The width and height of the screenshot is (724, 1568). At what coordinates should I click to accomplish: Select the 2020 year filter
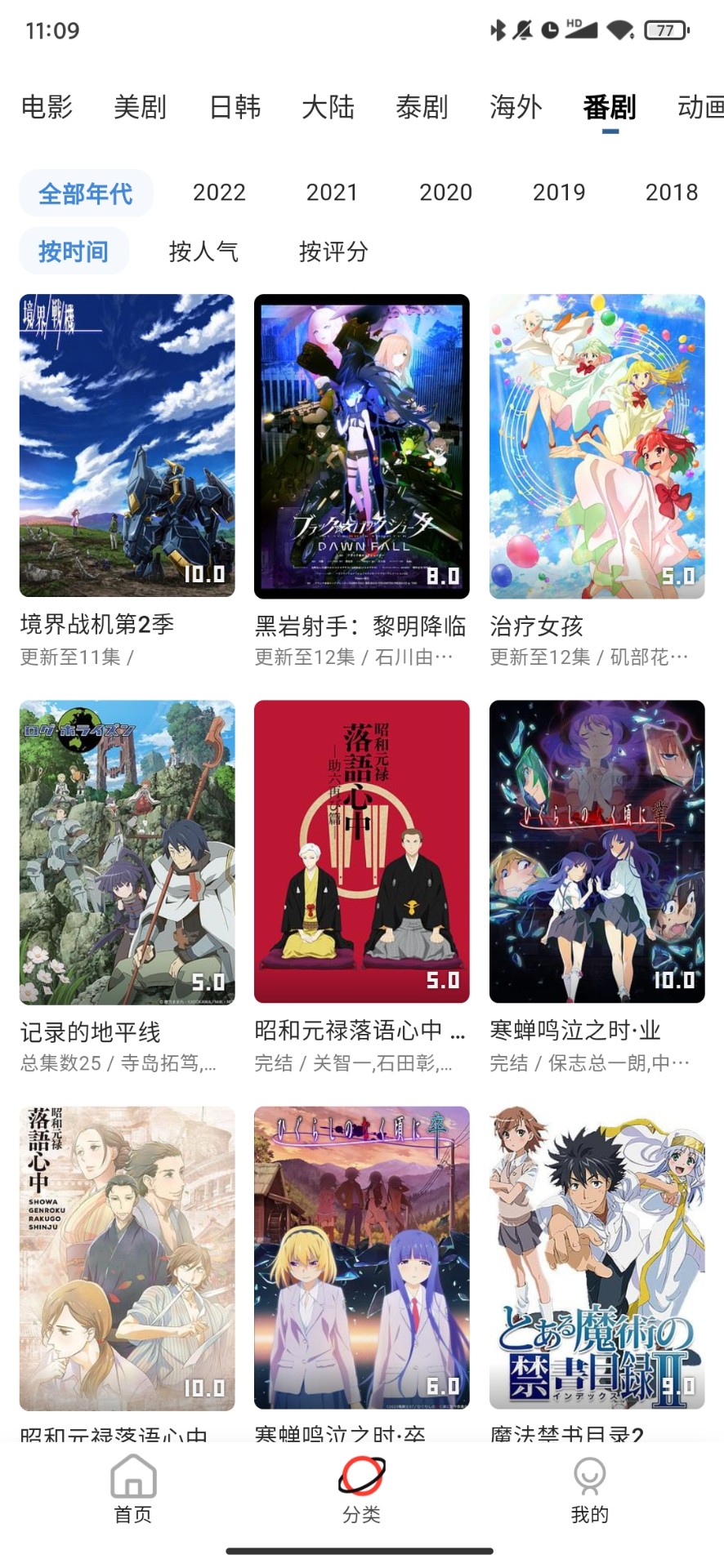click(446, 192)
